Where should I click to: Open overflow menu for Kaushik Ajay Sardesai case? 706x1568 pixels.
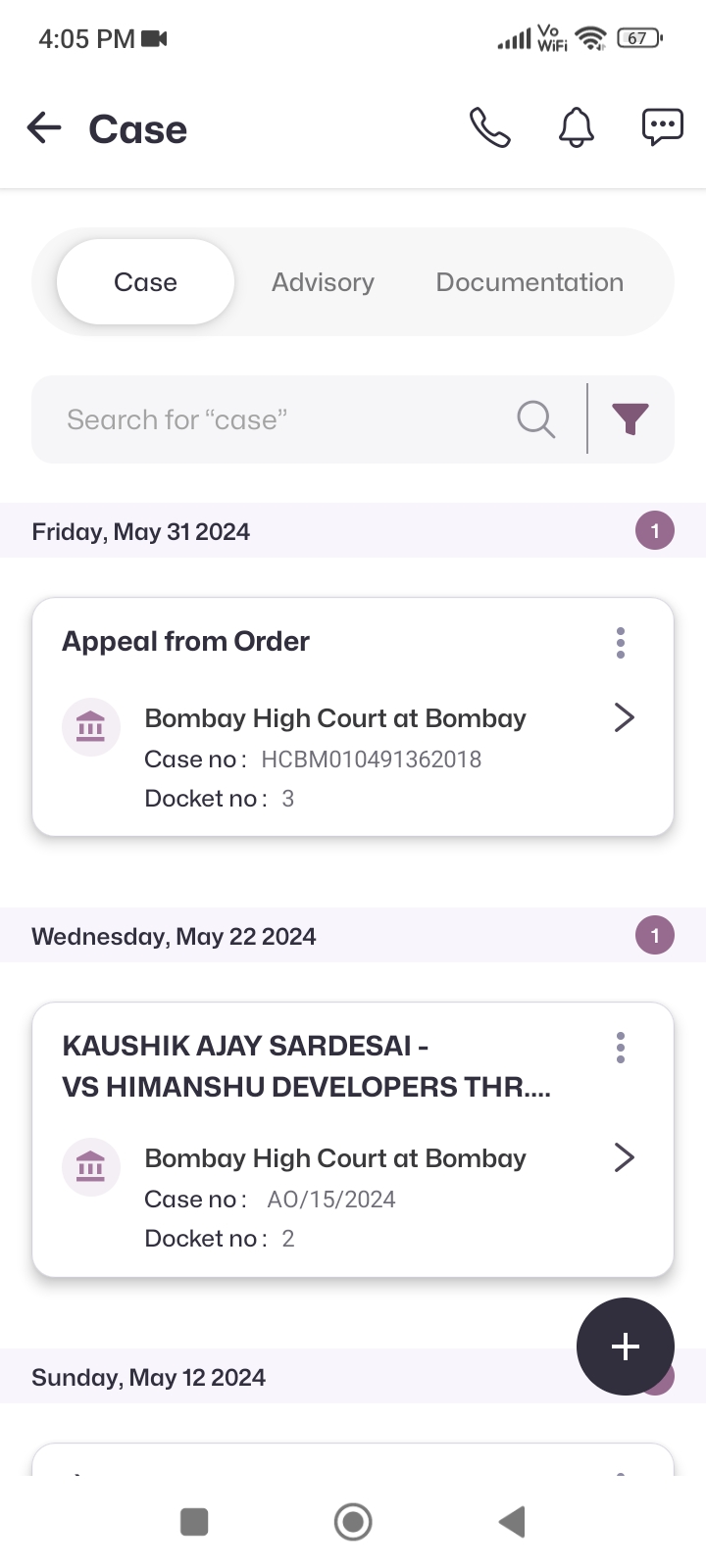[621, 1048]
